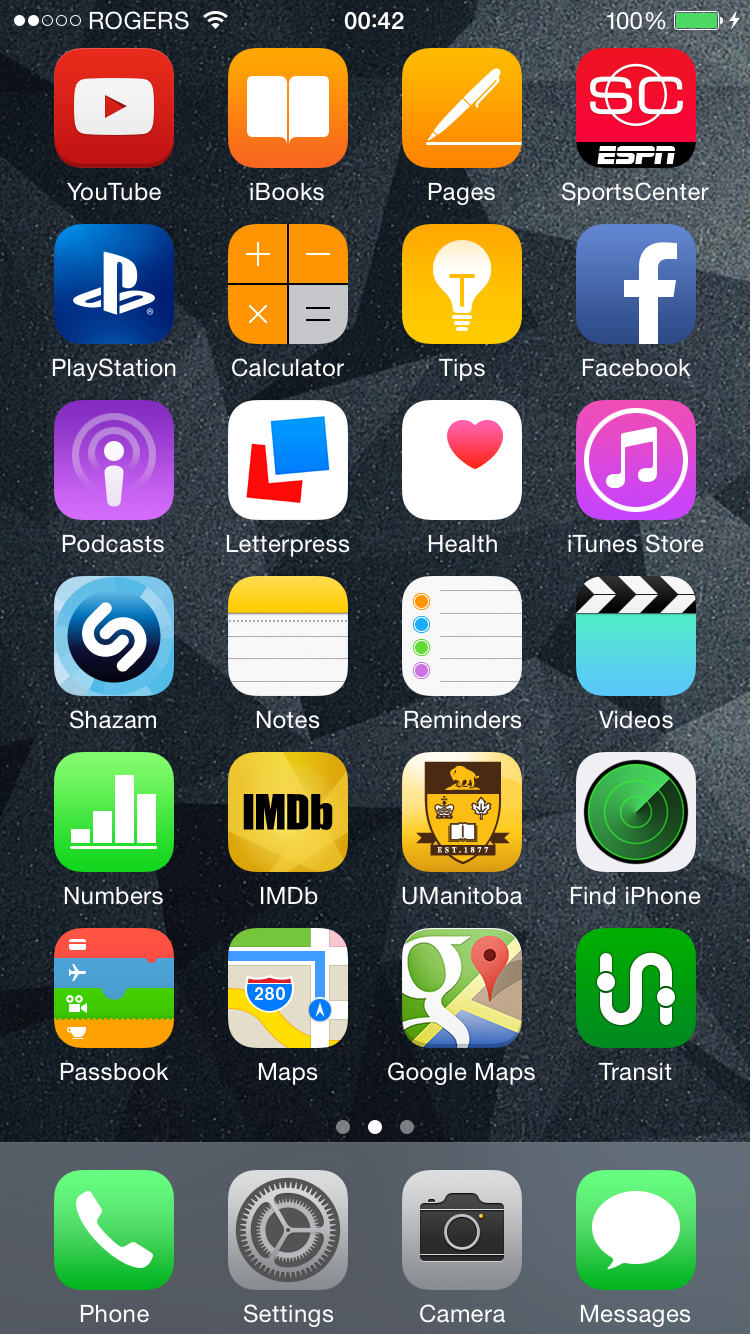Open the Facebook app
750x1334 pixels.
tap(636, 284)
